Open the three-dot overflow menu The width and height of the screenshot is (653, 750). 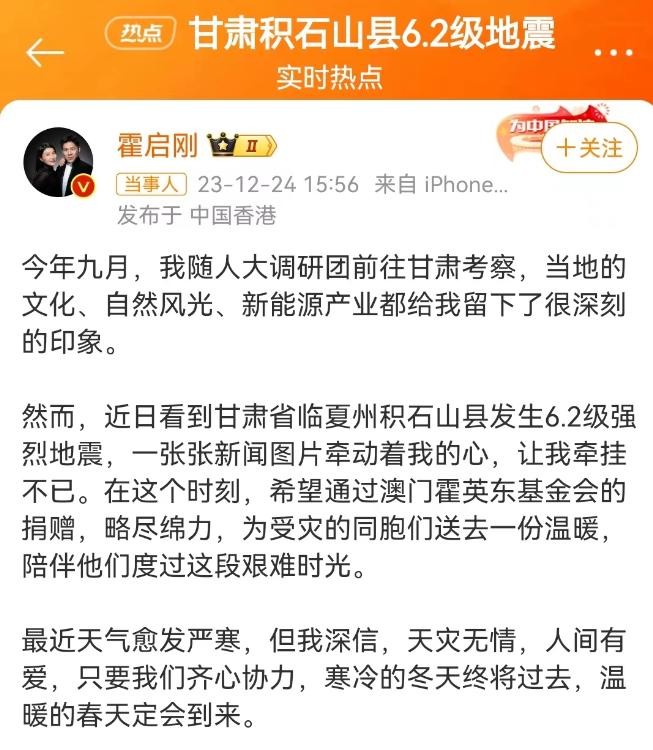coord(613,53)
